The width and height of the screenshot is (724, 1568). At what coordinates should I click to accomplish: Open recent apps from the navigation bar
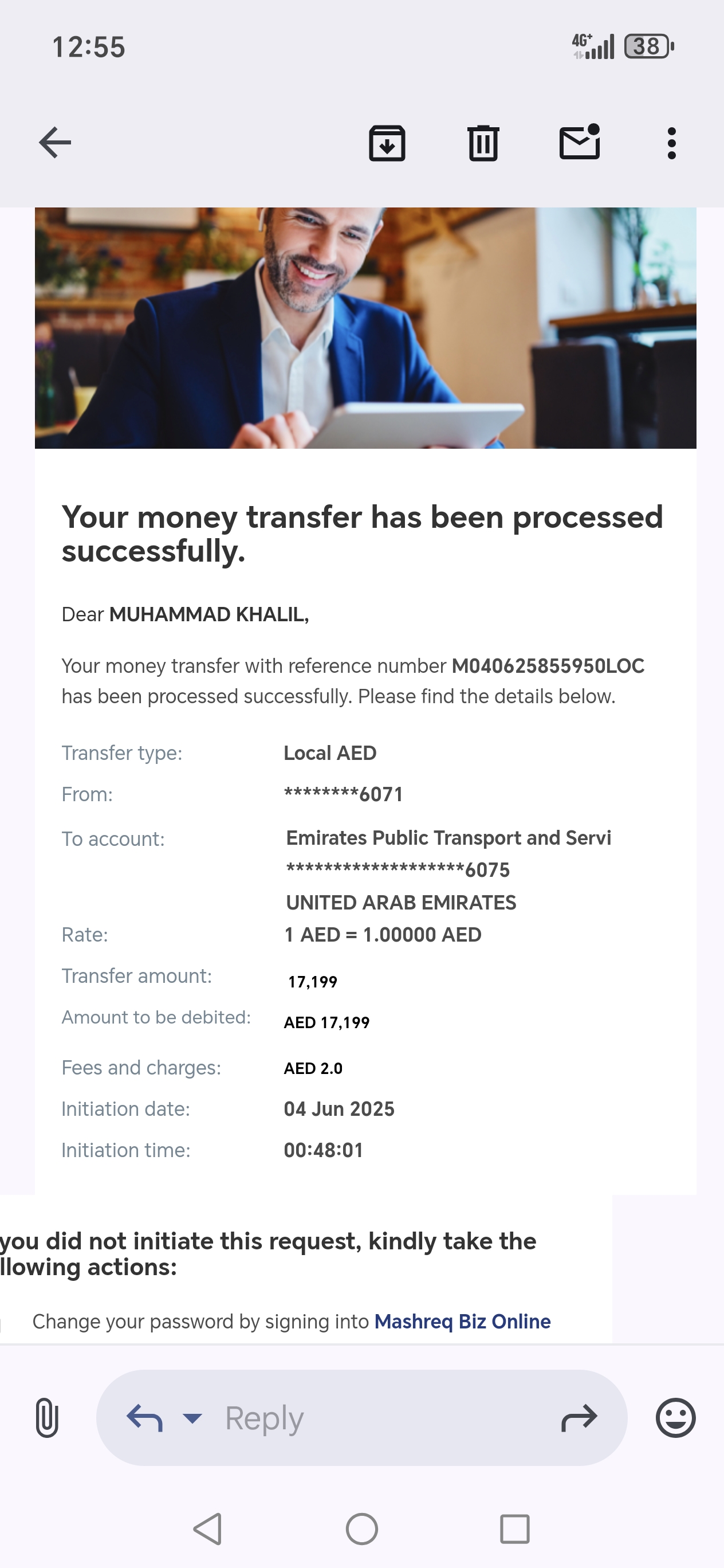click(x=515, y=1529)
